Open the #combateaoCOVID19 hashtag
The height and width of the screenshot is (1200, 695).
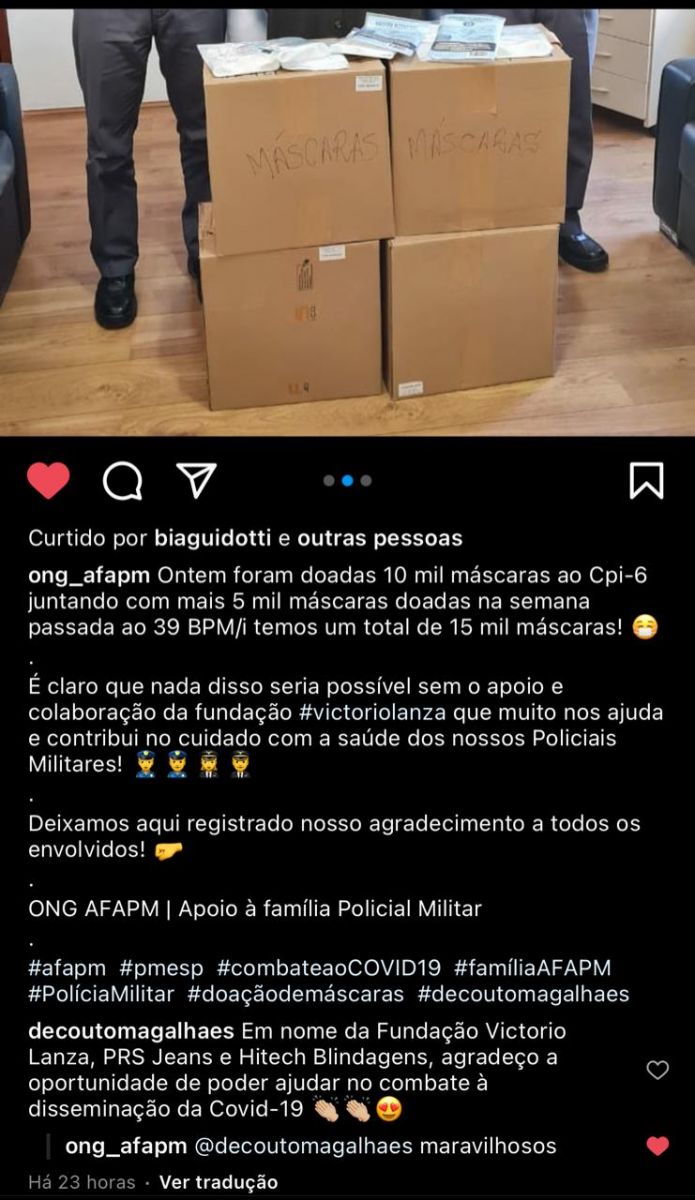(x=329, y=968)
